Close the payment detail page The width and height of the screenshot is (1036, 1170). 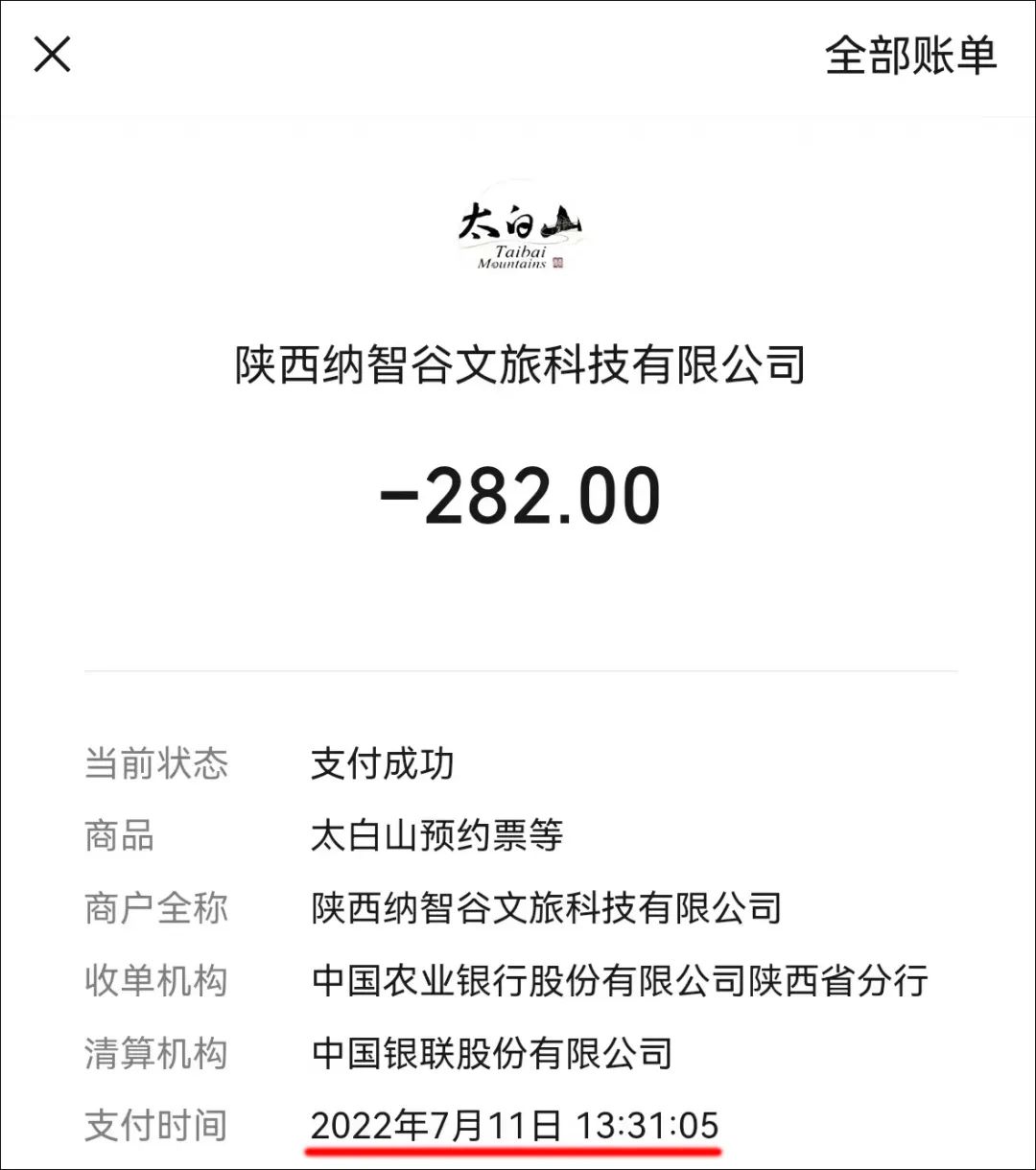pyautogui.click(x=52, y=55)
